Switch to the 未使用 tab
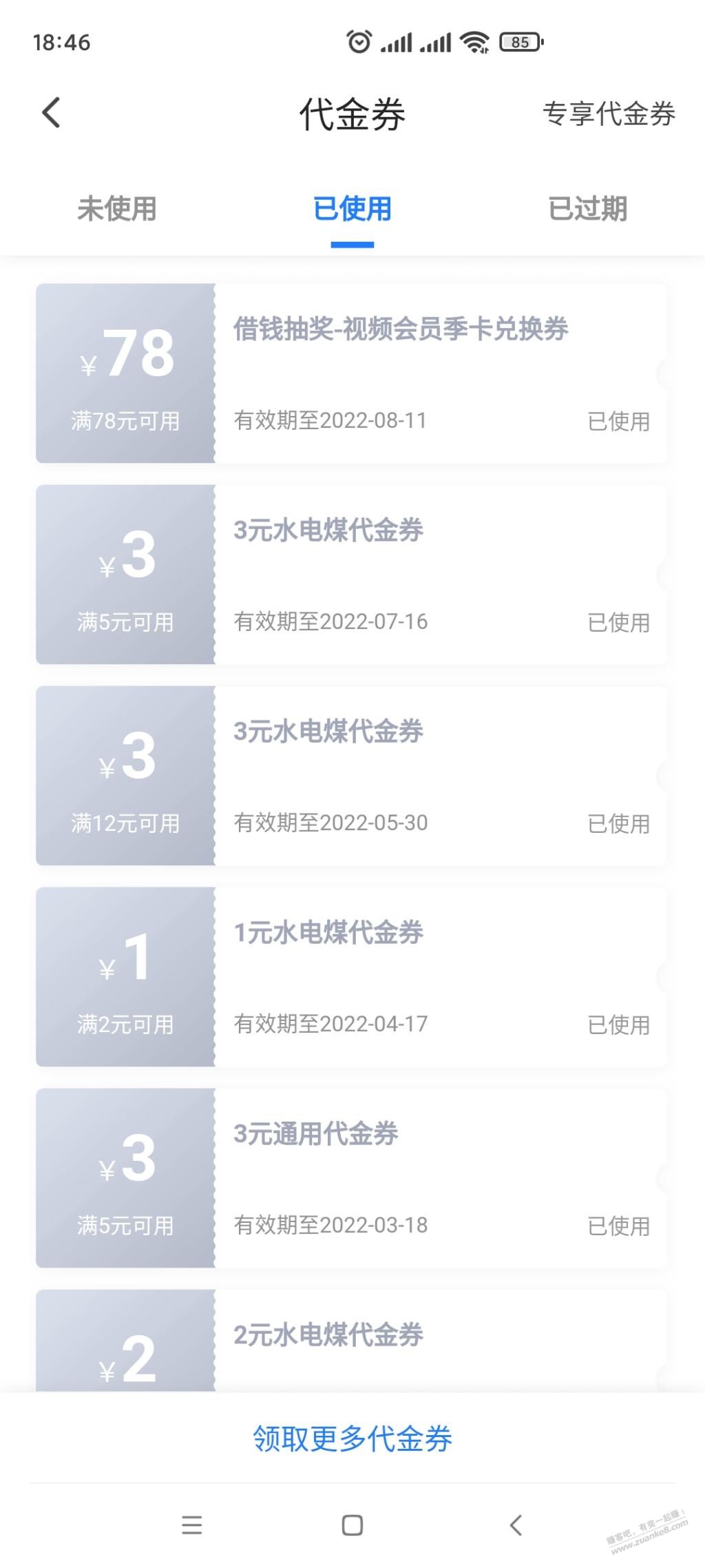Image resolution: width=705 pixels, height=1568 pixels. tap(117, 209)
